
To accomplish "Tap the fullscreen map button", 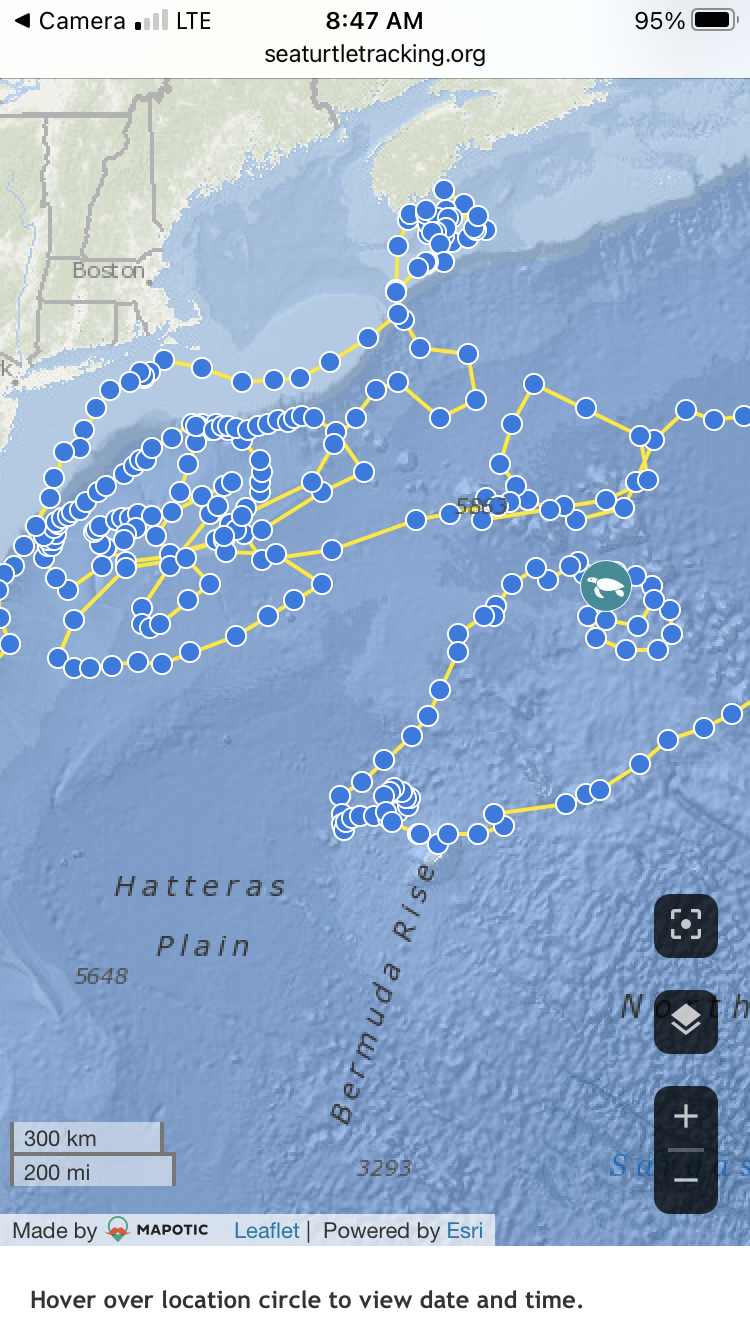I will coord(686,926).
